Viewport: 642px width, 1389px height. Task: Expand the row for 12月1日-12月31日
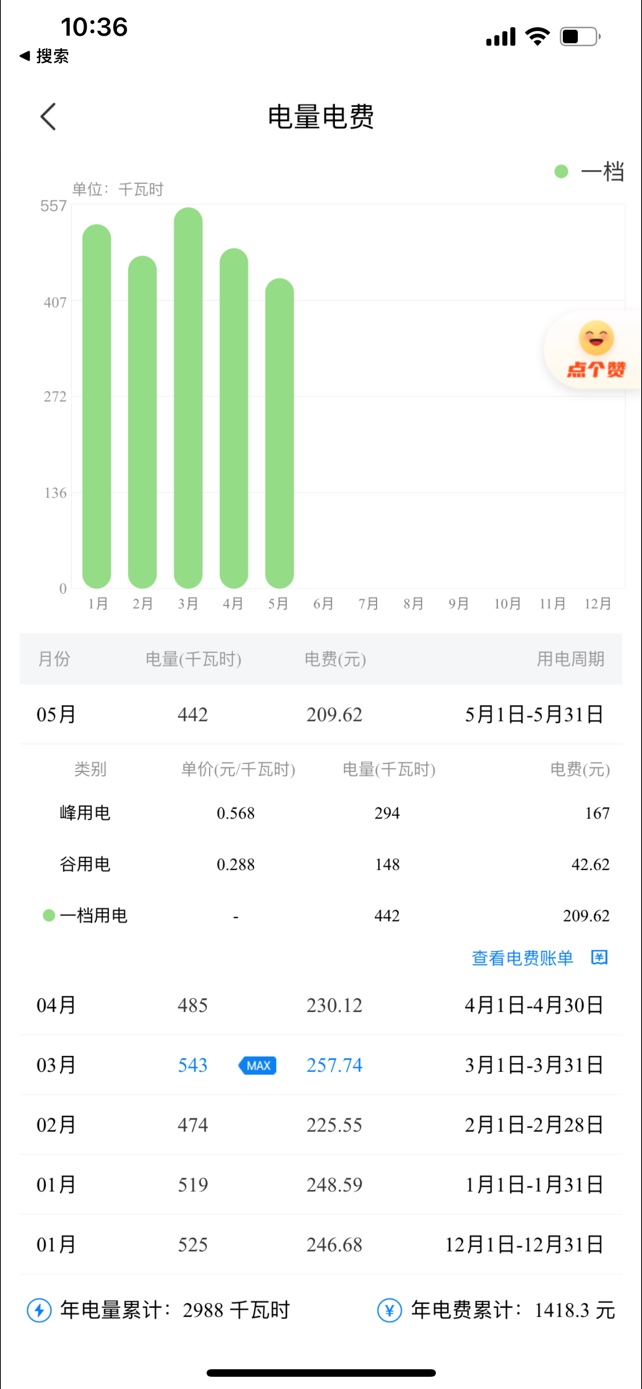pyautogui.click(x=321, y=1245)
